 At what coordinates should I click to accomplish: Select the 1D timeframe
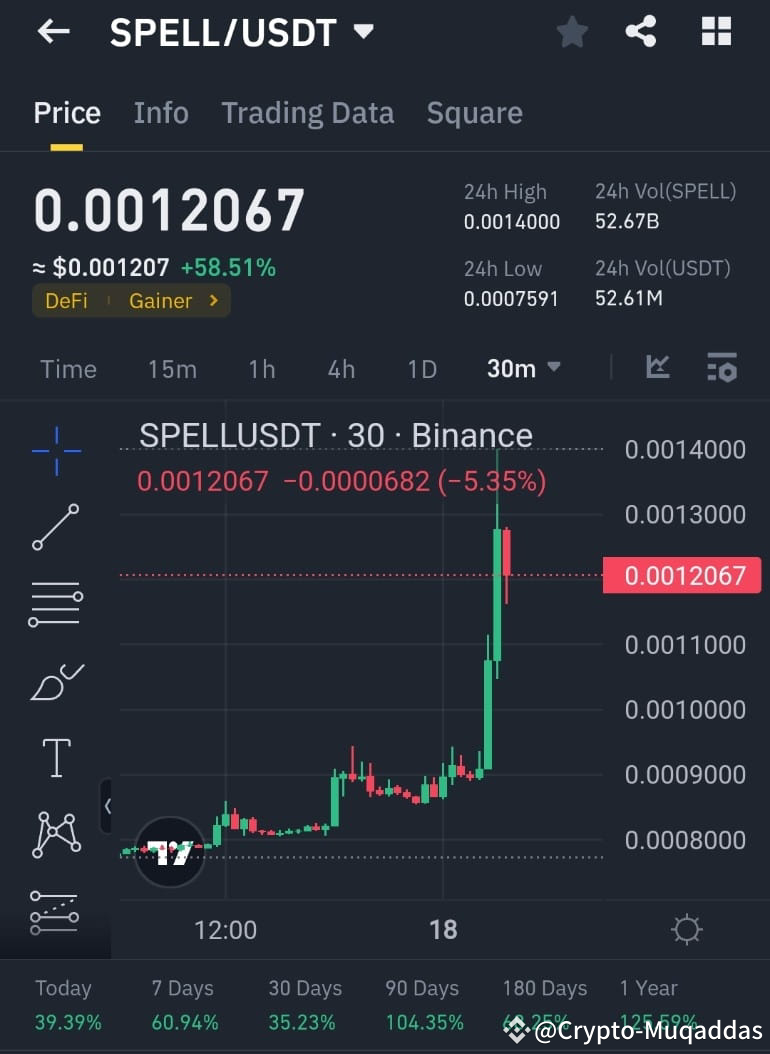(x=421, y=368)
